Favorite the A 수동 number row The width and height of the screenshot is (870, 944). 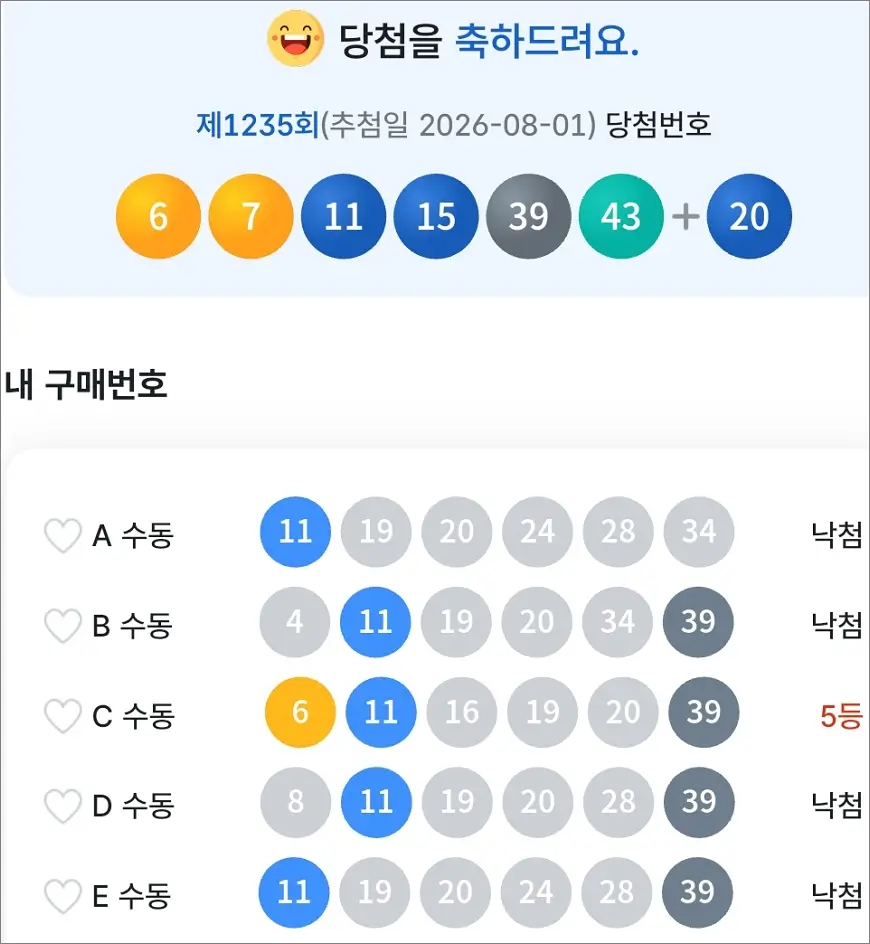(63, 535)
